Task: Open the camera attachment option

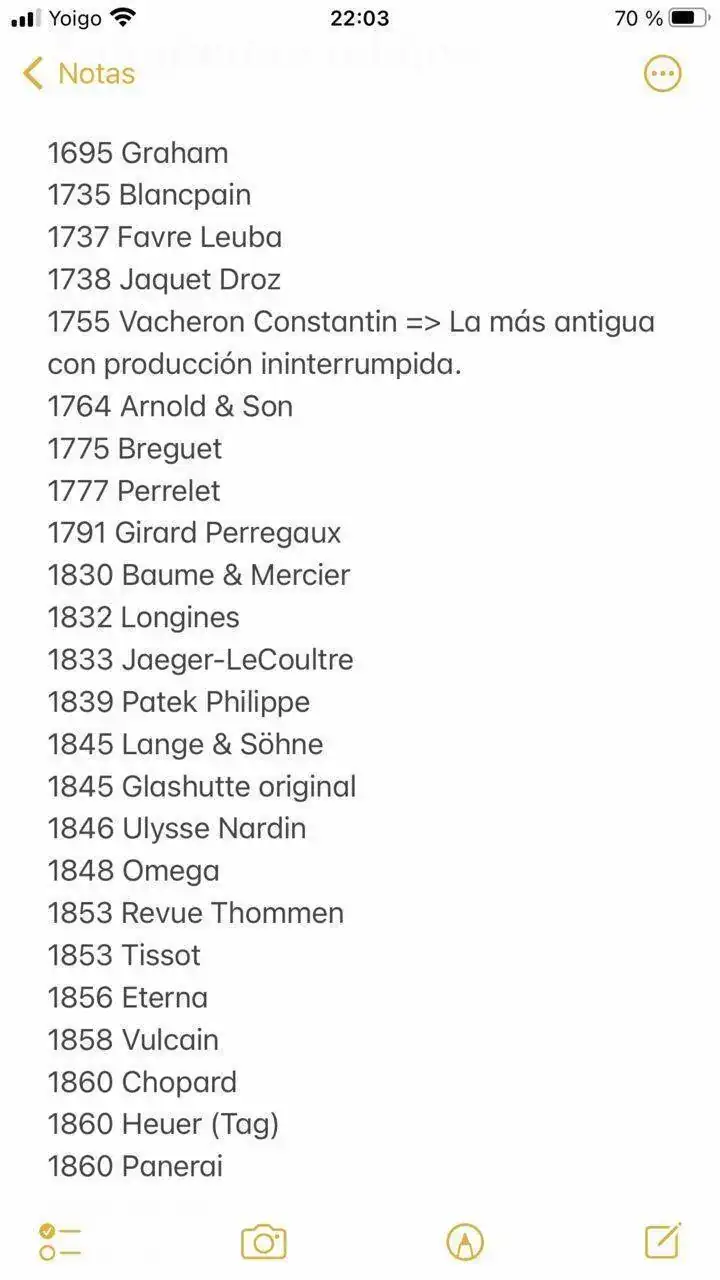Action: (263, 1242)
